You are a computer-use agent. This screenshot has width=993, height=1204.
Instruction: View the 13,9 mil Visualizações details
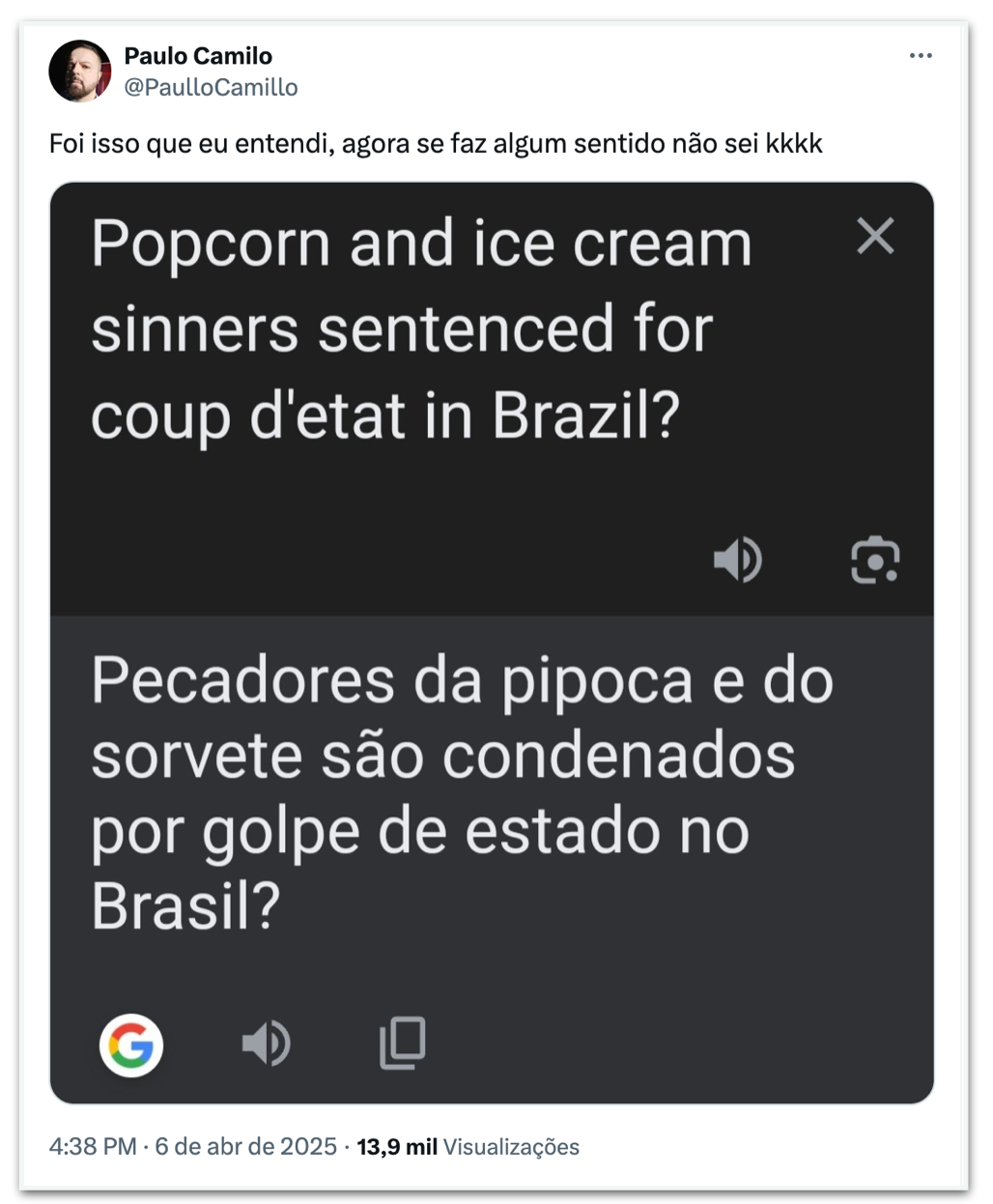468,1147
